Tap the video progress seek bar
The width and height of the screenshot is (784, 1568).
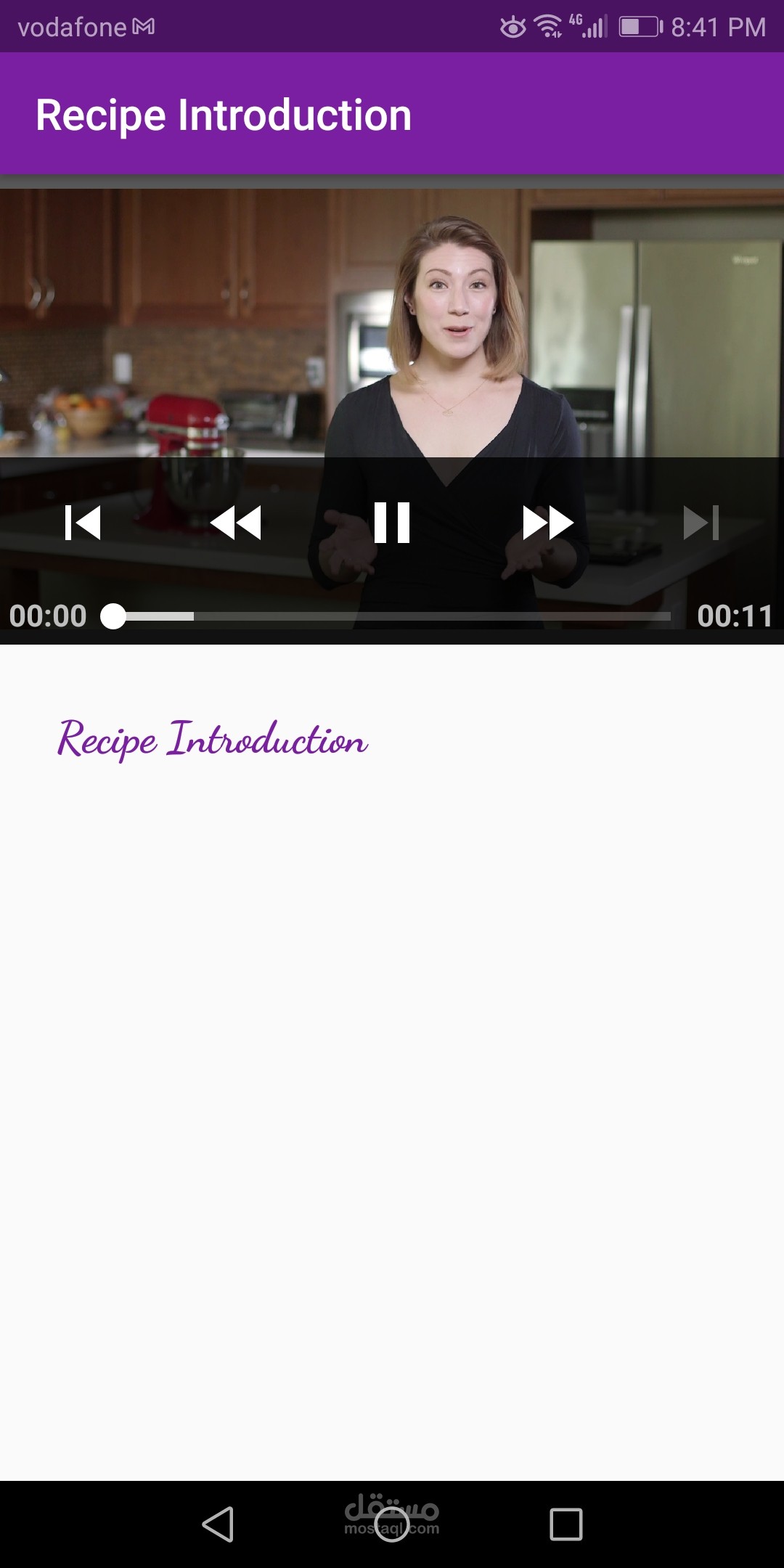392,616
